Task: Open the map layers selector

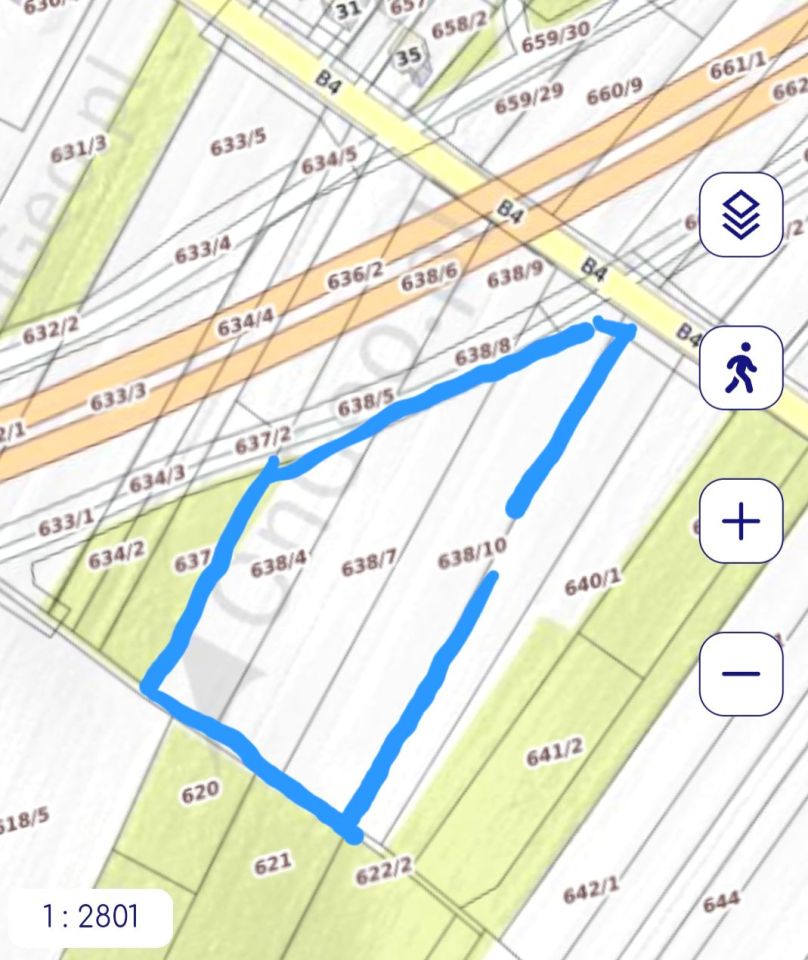Action: (740, 215)
